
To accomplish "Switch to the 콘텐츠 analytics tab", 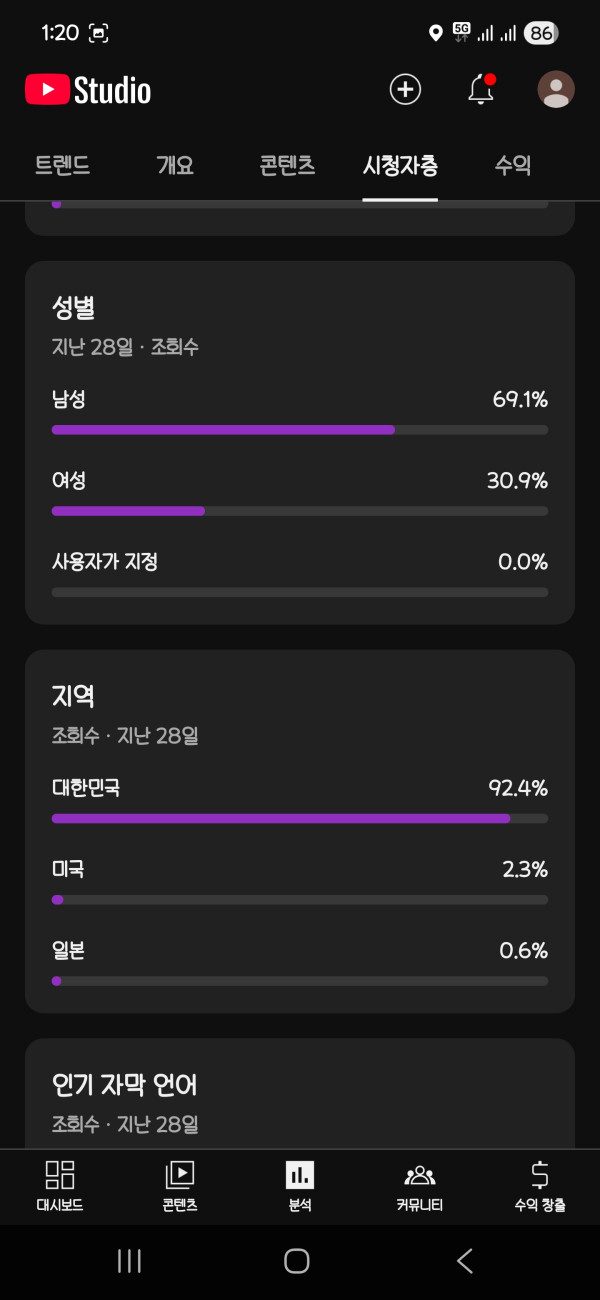I will coord(287,166).
